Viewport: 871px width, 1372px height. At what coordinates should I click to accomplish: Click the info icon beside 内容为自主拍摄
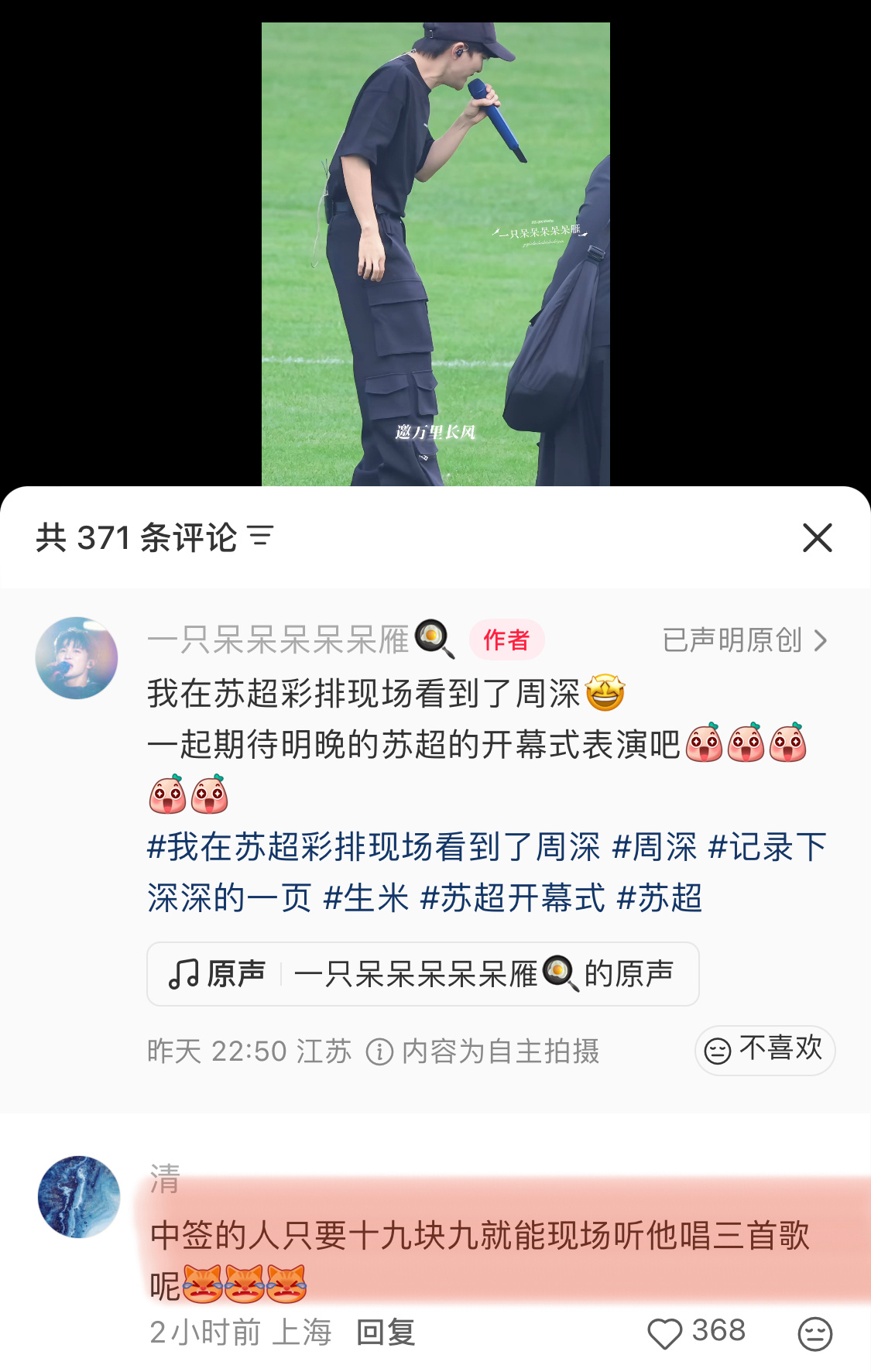tap(379, 1051)
